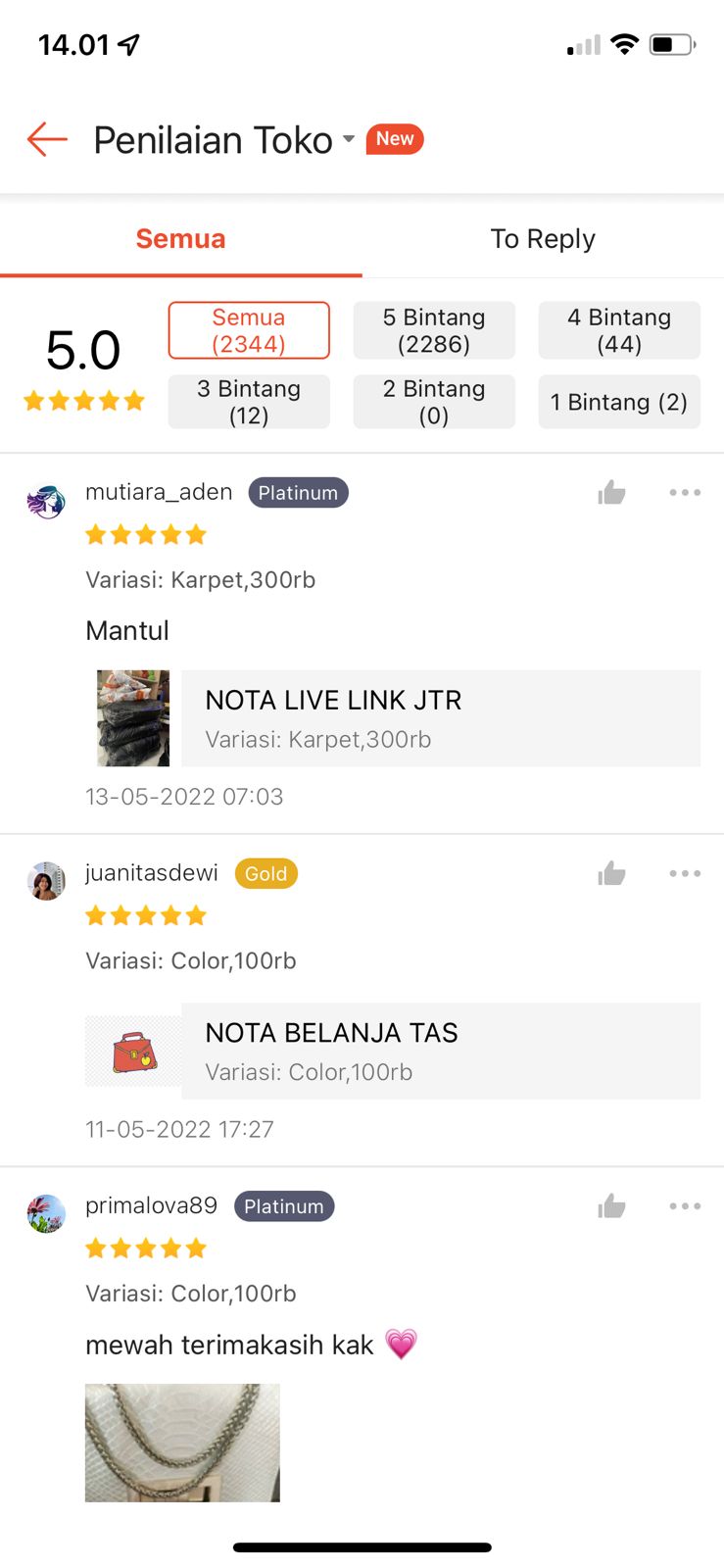Filter reviews by Semua (2344)
724x1568 pixels.
click(x=249, y=330)
